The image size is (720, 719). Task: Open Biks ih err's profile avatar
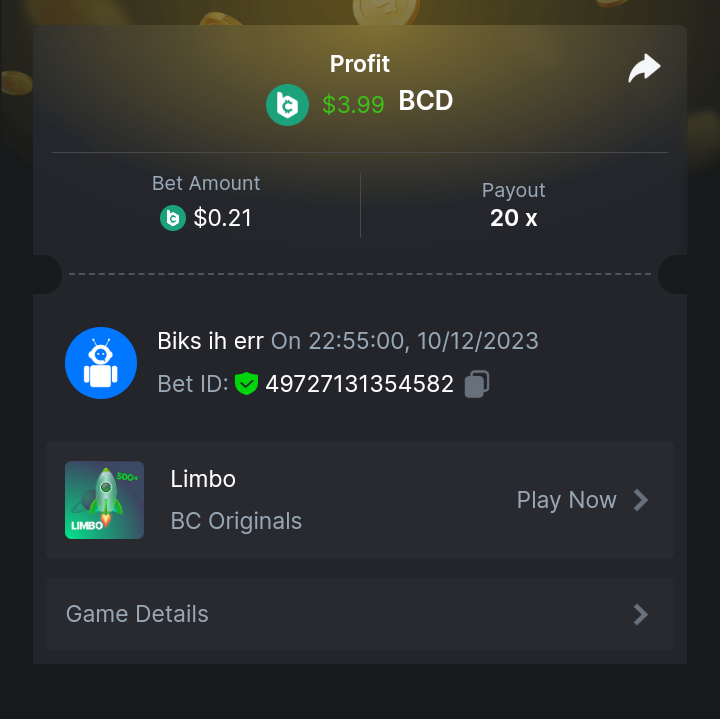point(101,363)
